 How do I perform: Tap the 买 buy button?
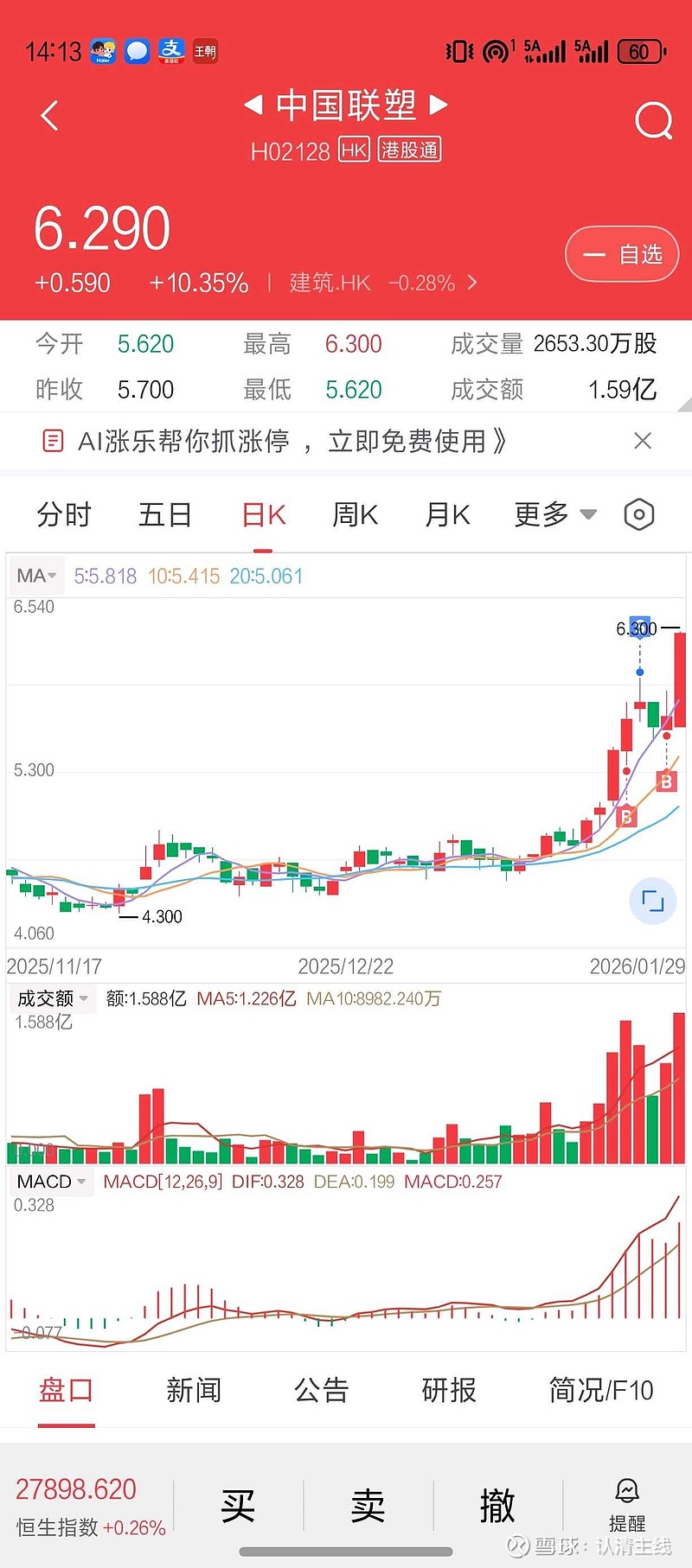(238, 1506)
